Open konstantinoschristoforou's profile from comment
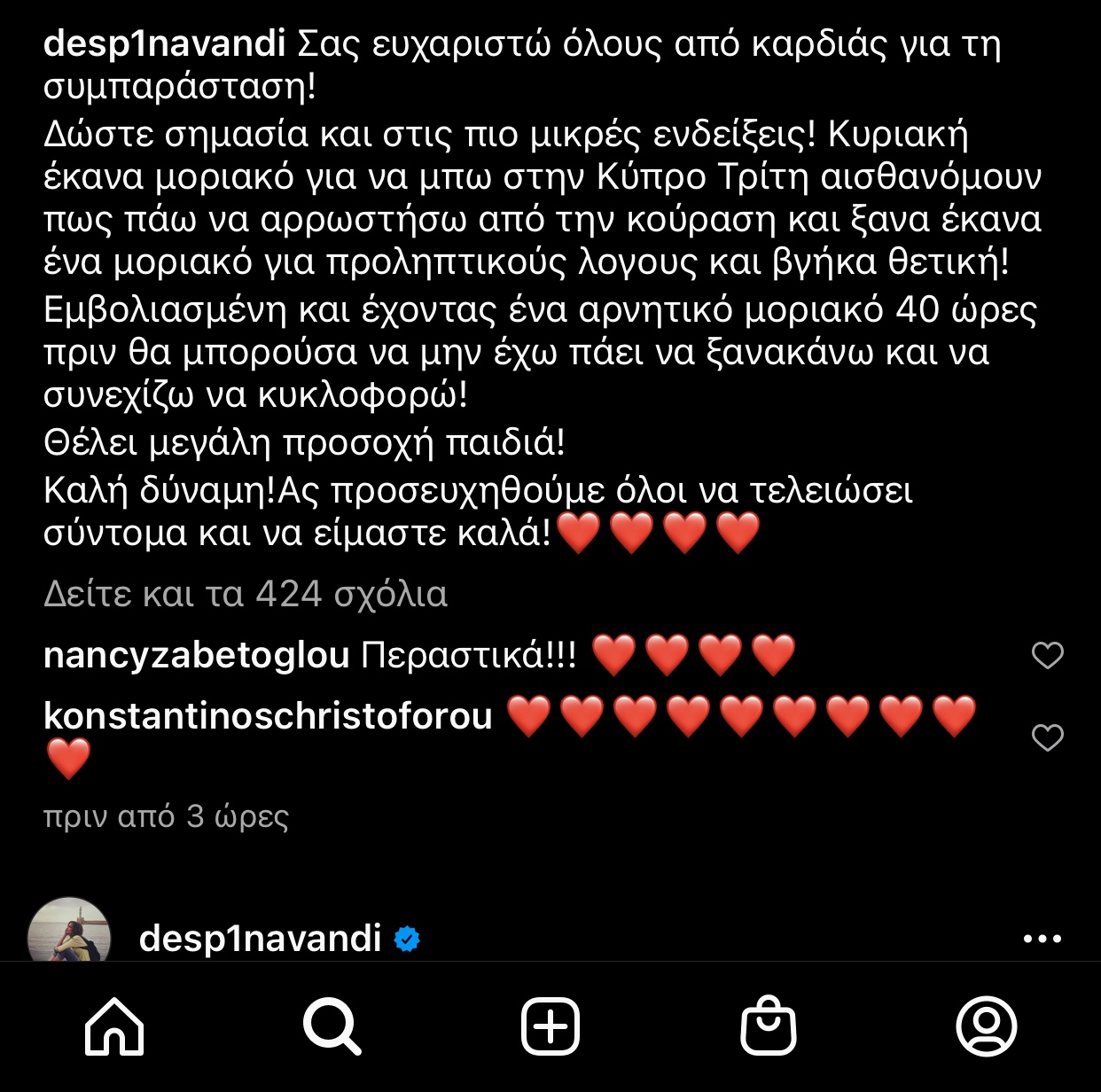This screenshot has height=1092, width=1101. pyautogui.click(x=268, y=715)
